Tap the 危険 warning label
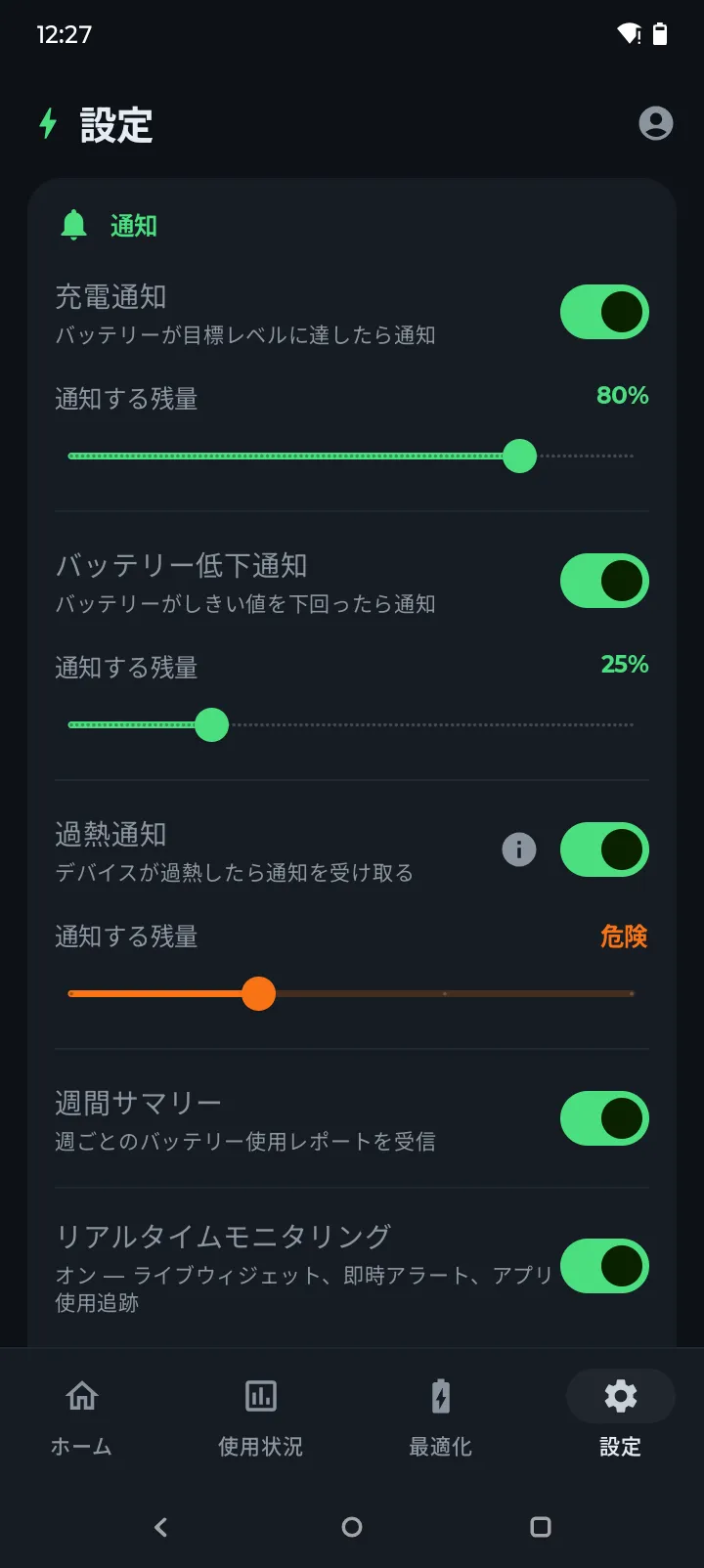The image size is (704, 1568). pyautogui.click(x=624, y=936)
